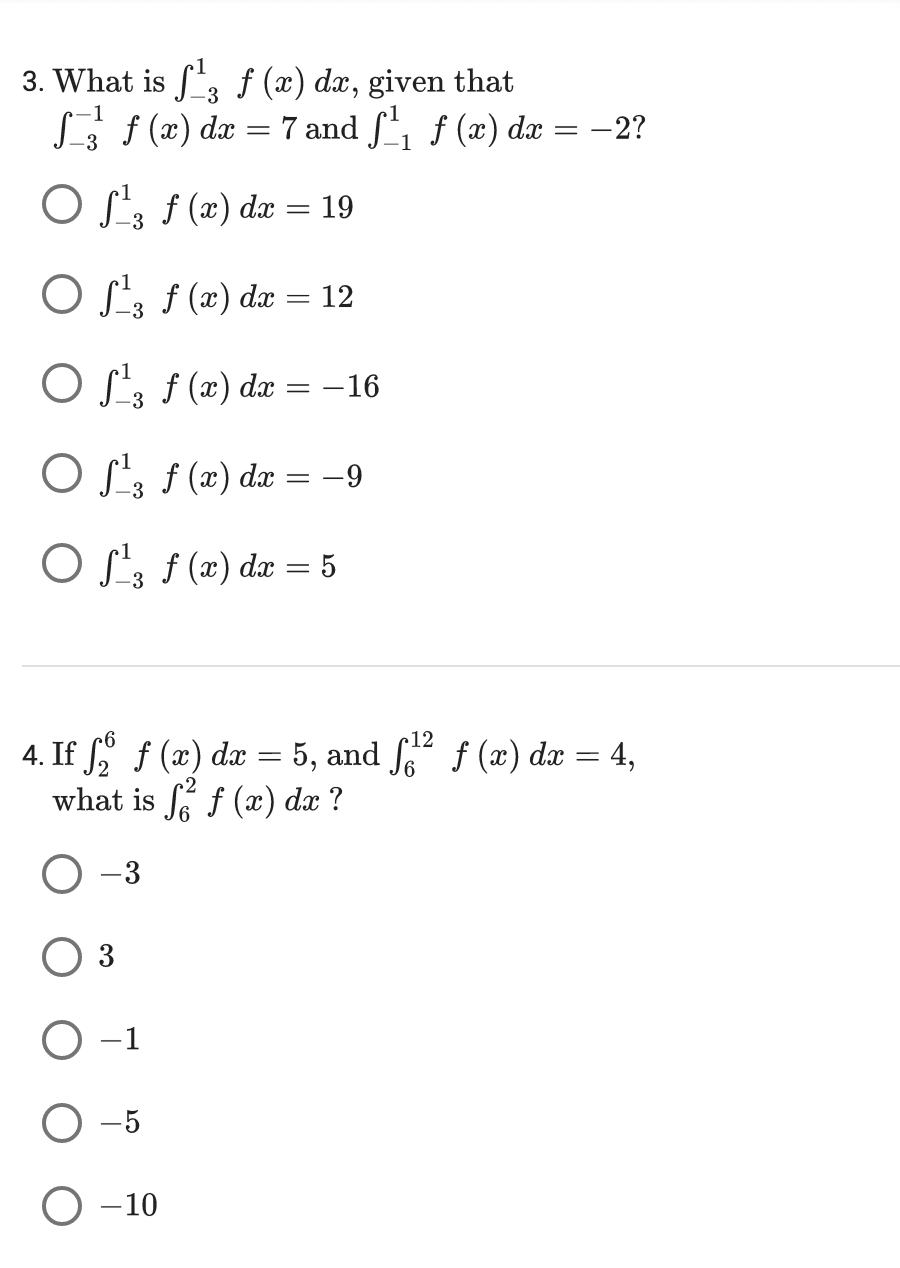Select the answer option equal to -9

60,472
